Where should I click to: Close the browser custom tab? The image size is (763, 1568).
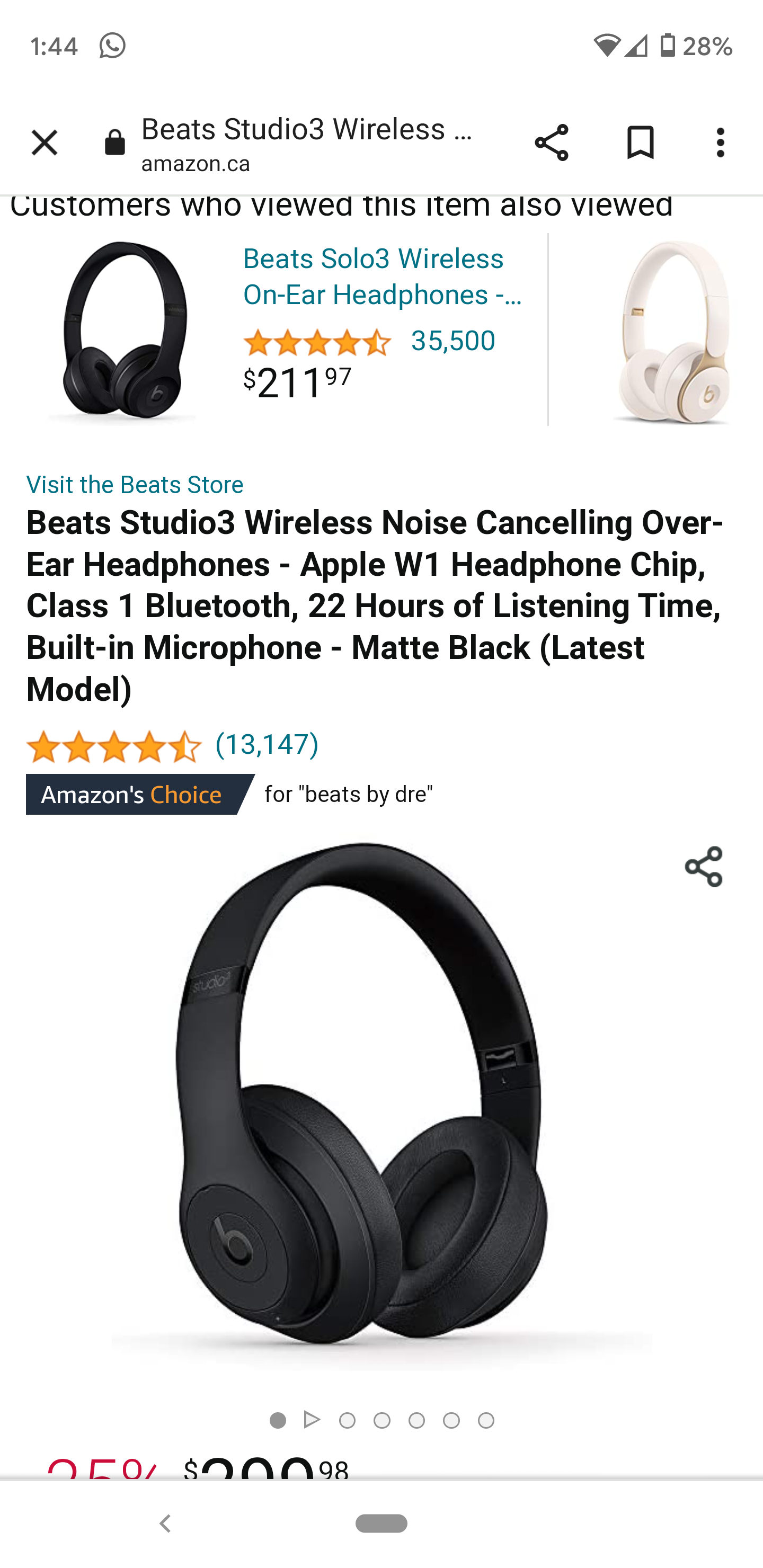[45, 143]
